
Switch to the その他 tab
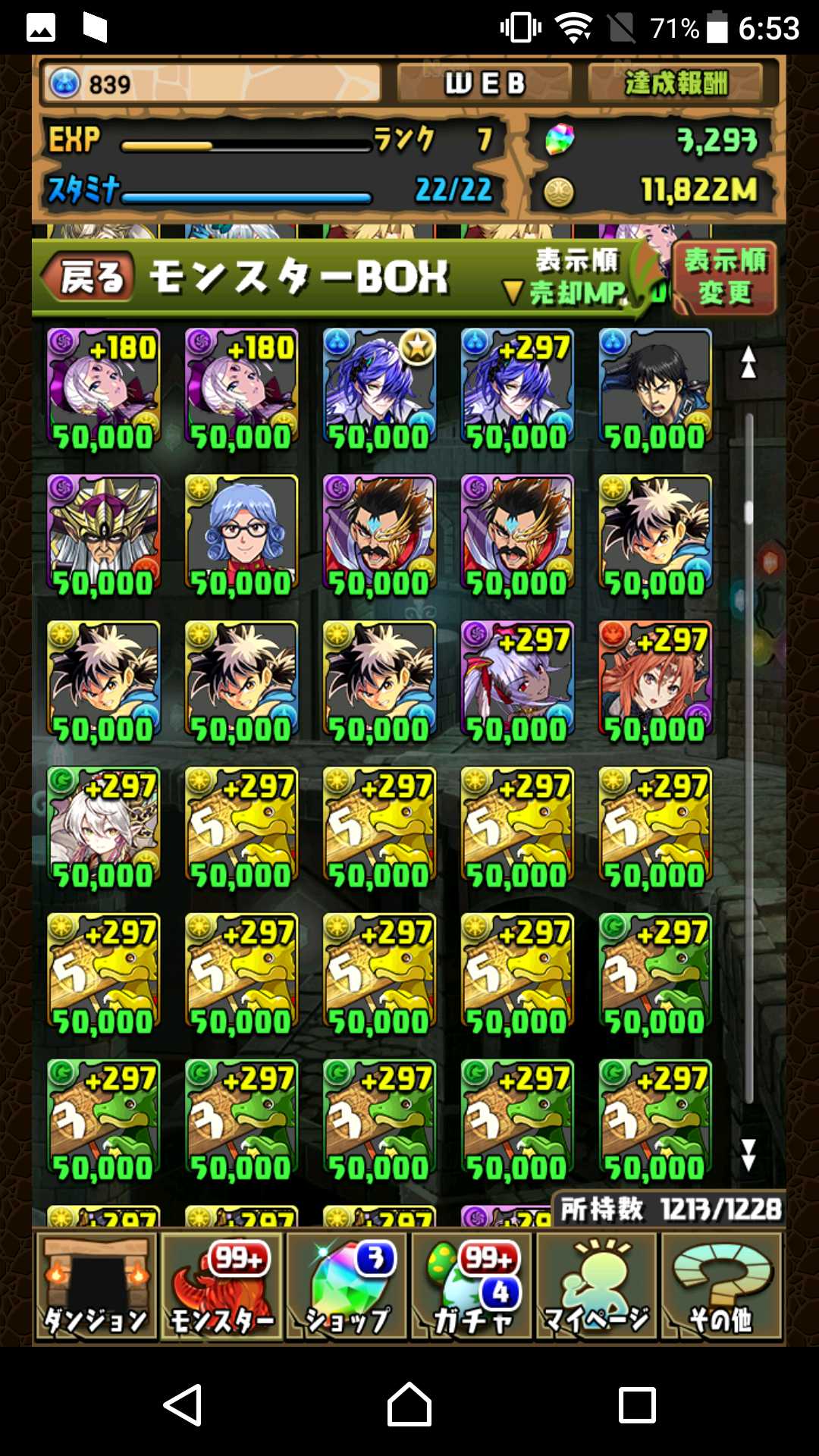pyautogui.click(x=721, y=1286)
